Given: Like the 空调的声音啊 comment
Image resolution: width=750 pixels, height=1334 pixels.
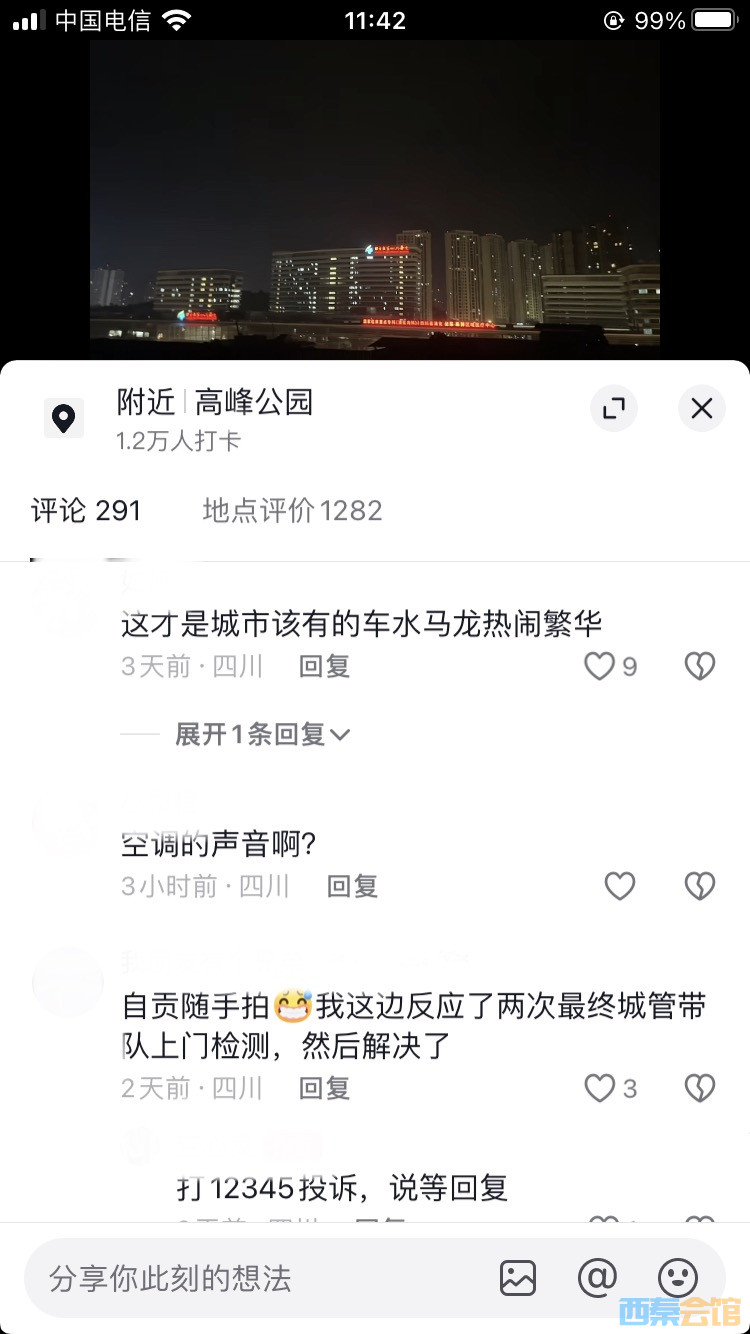Looking at the screenshot, I should coord(620,886).
